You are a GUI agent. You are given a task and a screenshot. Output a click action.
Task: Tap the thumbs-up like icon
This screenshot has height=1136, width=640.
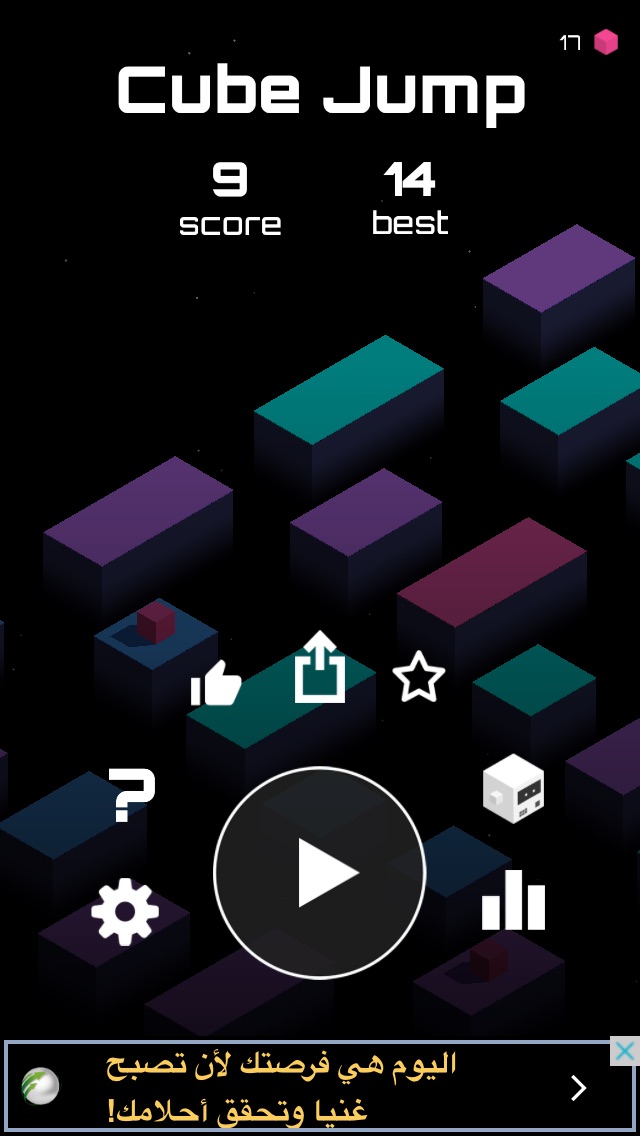tap(216, 684)
